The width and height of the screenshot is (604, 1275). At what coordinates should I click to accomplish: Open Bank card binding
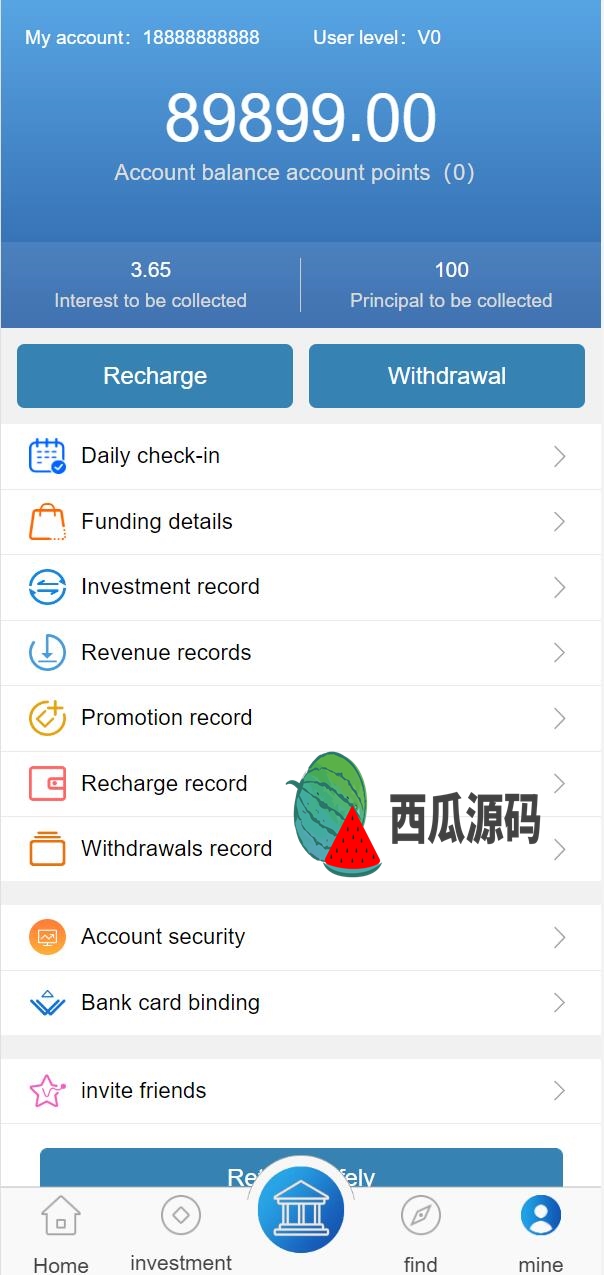[302, 1003]
